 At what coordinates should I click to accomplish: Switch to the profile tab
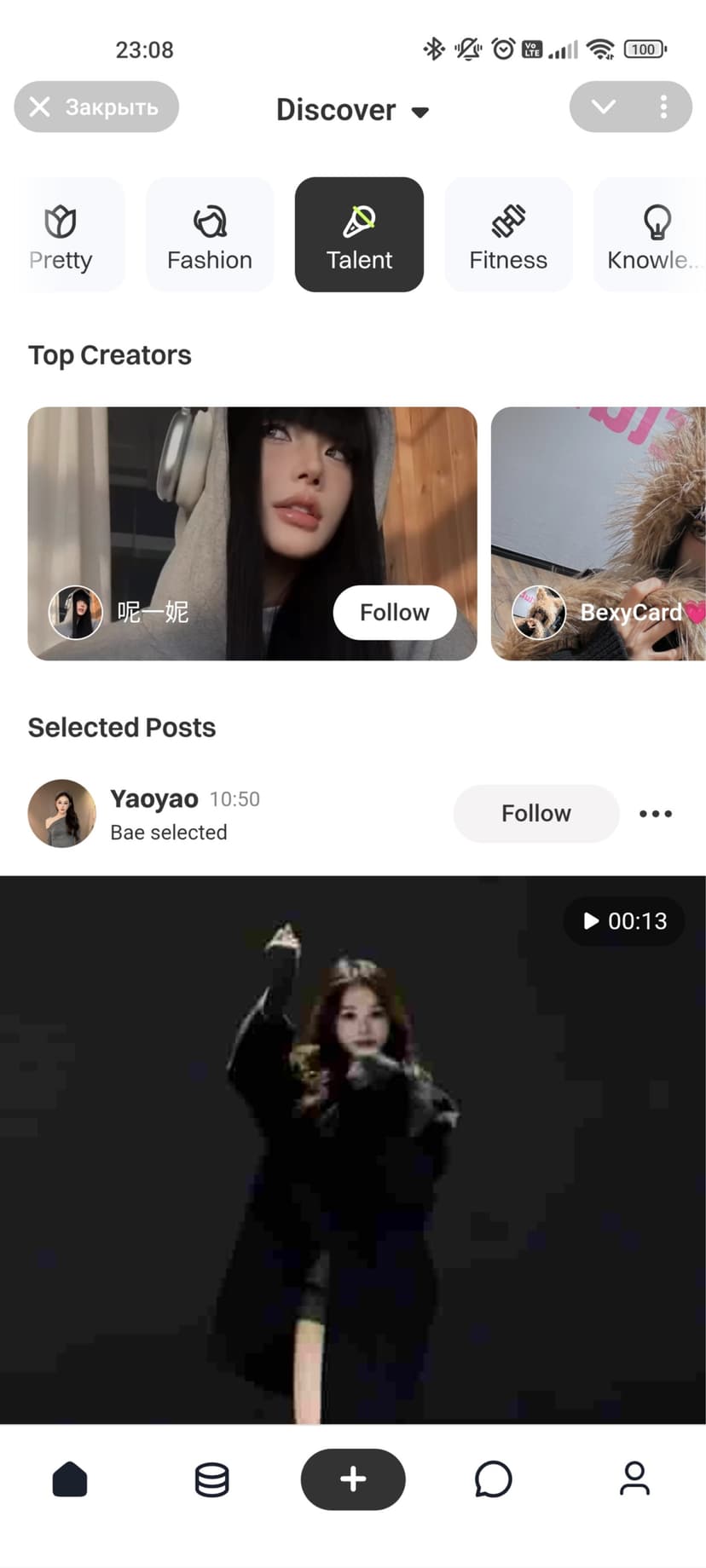(634, 1479)
